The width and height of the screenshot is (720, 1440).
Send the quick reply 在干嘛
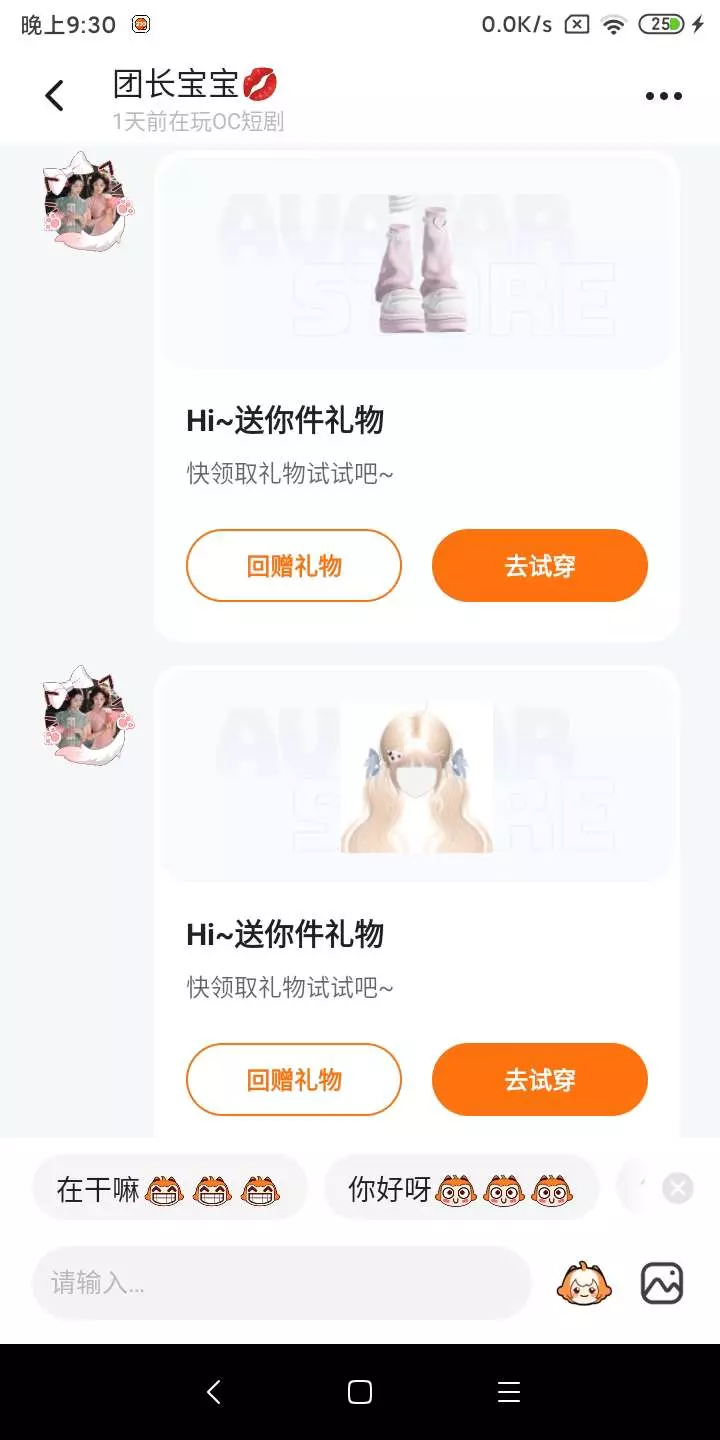[170, 1189]
